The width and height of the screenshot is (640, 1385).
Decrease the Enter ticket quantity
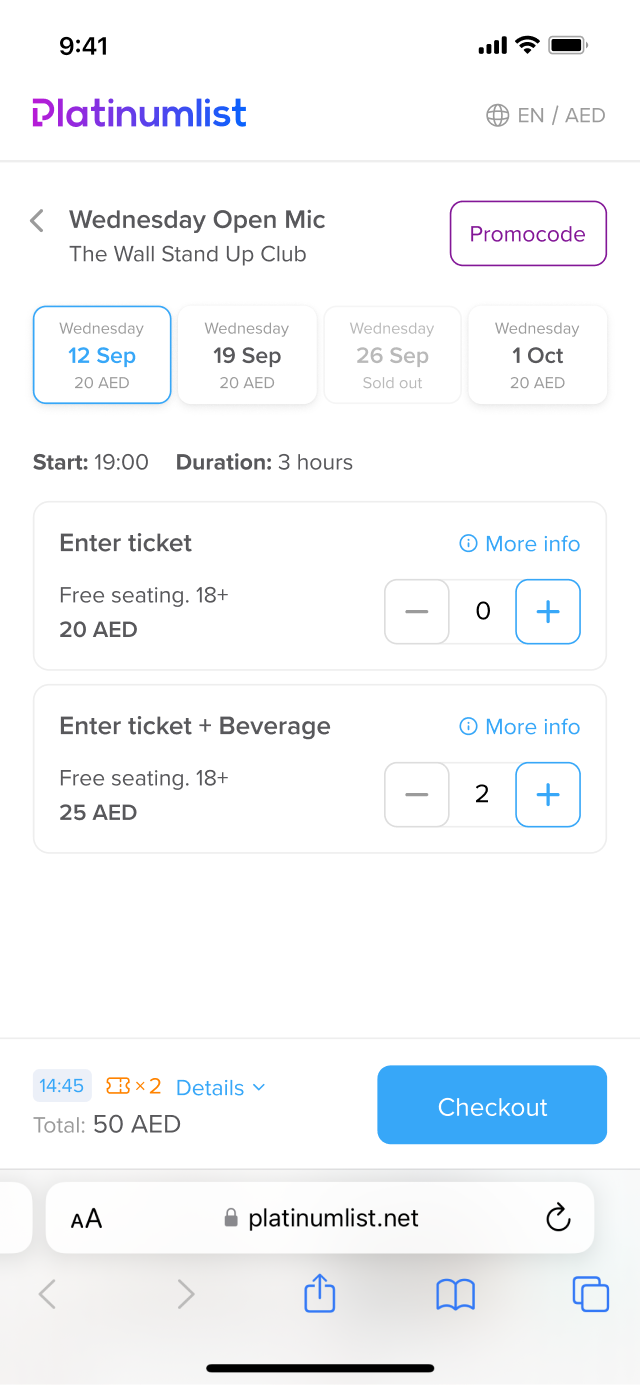click(x=417, y=612)
